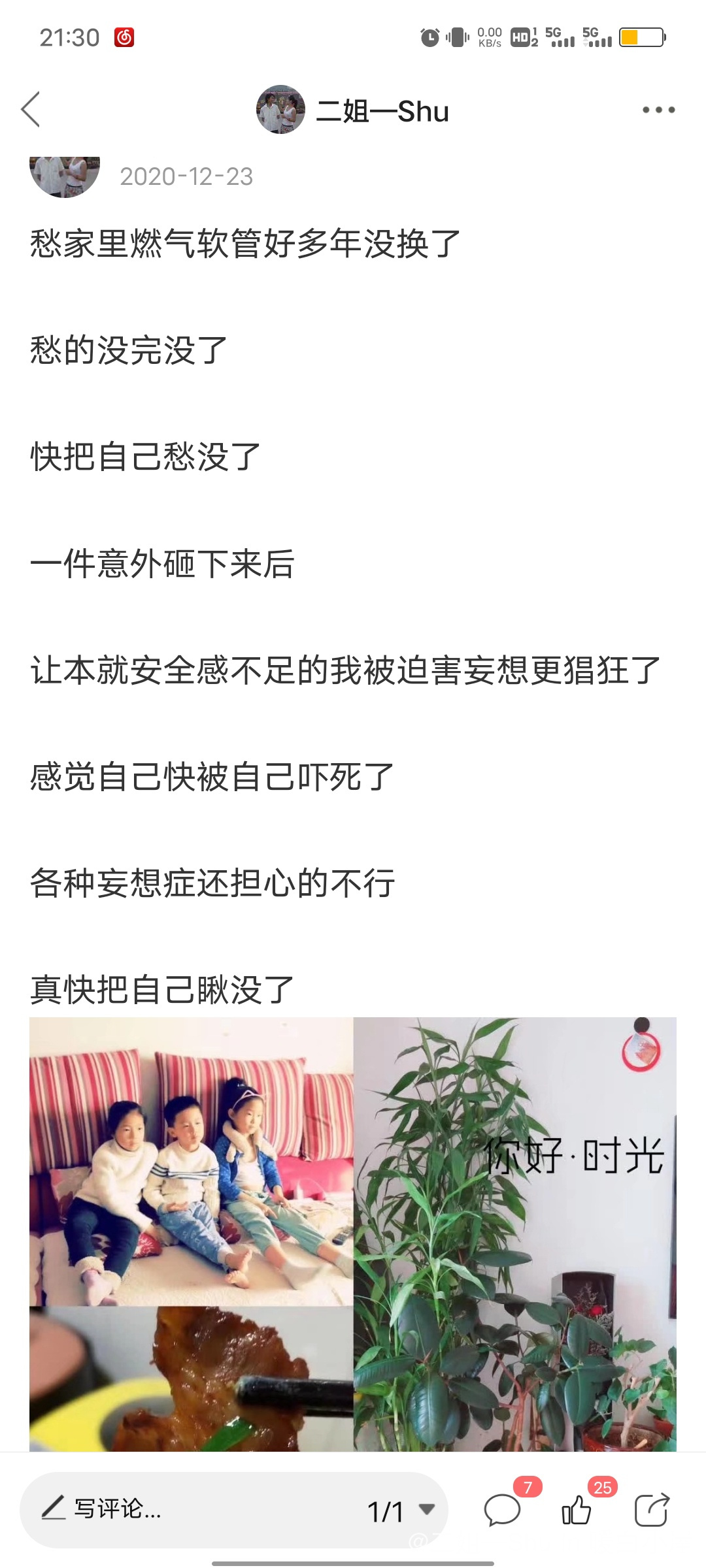
Task: Tap the 写评论 comment input box
Action: pyautogui.click(x=163, y=1509)
